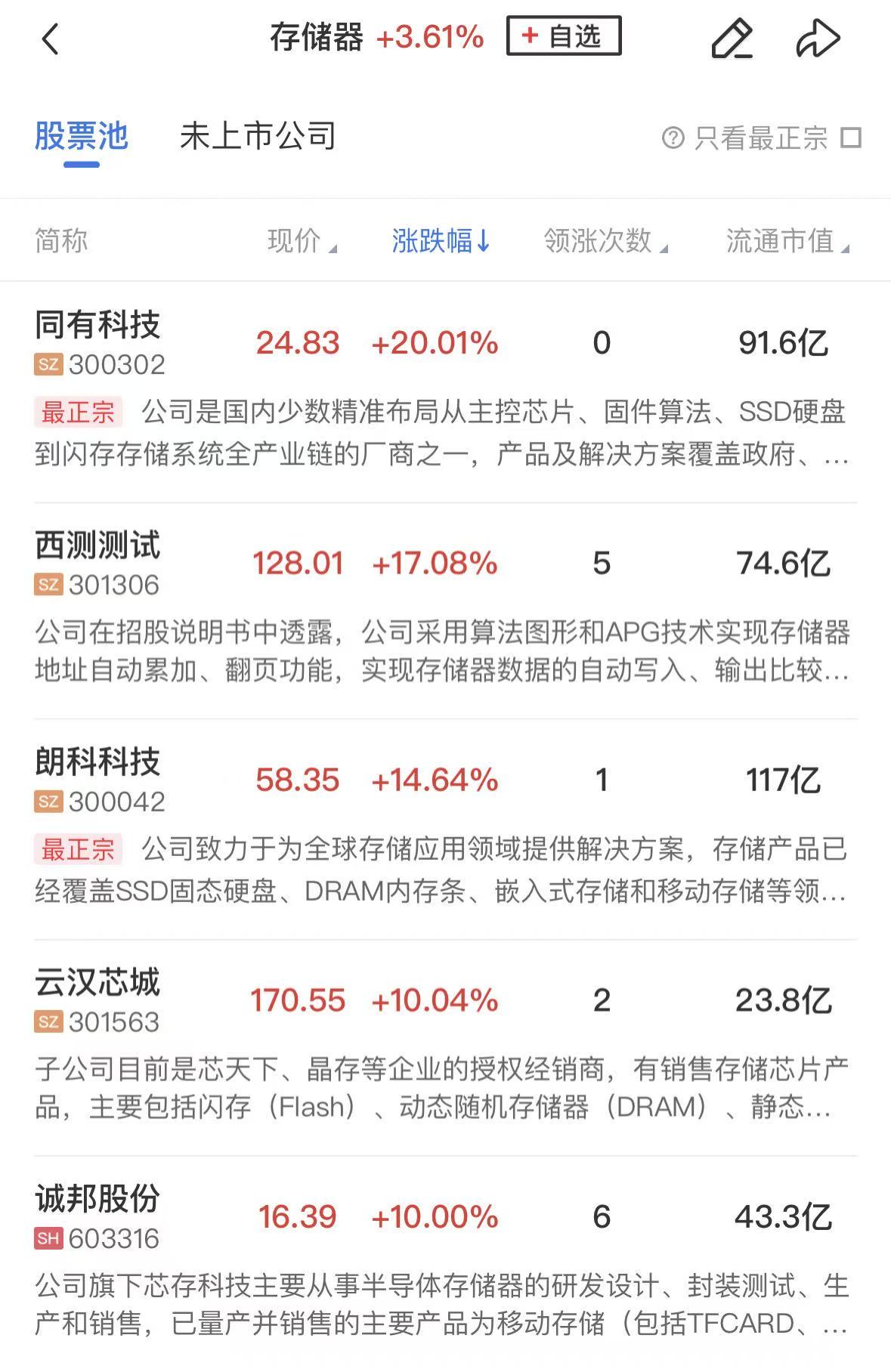View 朗科科技 300042 stock page

click(x=98, y=780)
